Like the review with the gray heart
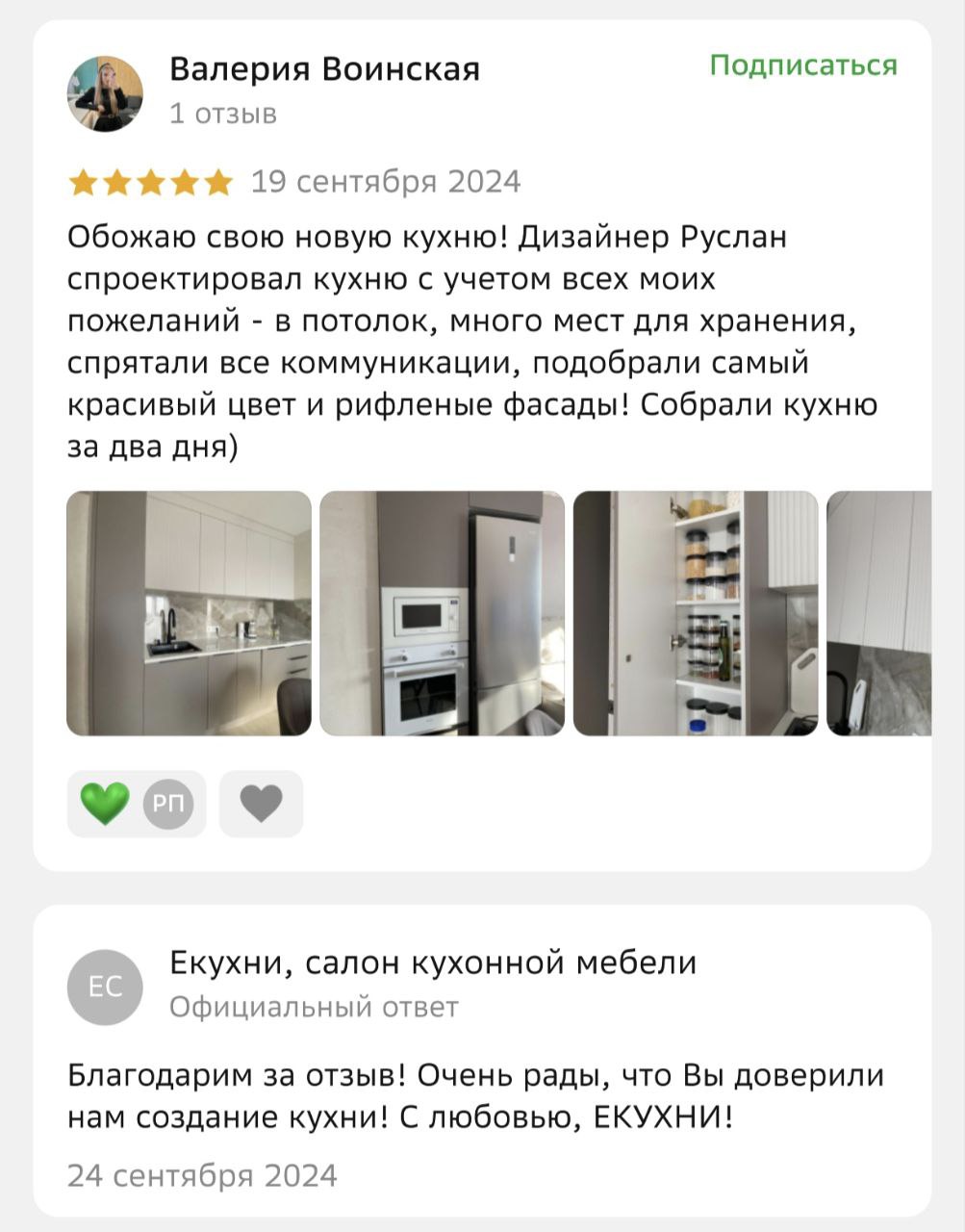965x1232 pixels. [x=261, y=804]
